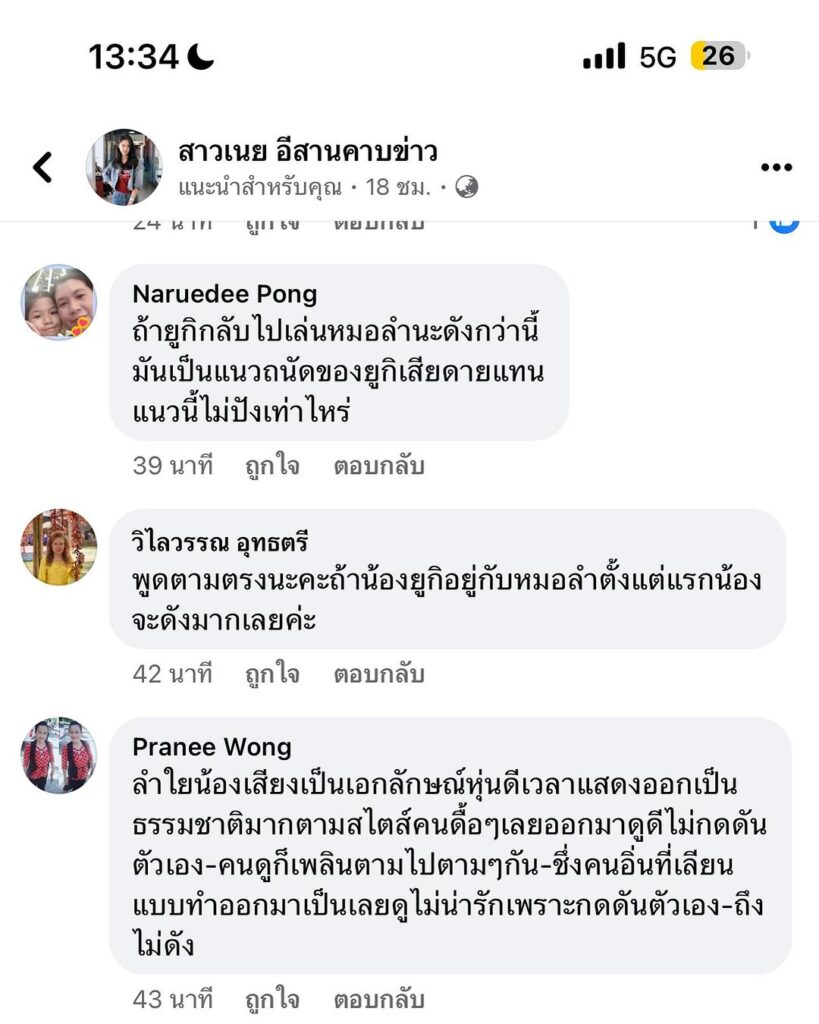Reply to วิไลวรรณ อุทธตรี's comment
This screenshot has height=1024, width=819.
tap(379, 675)
